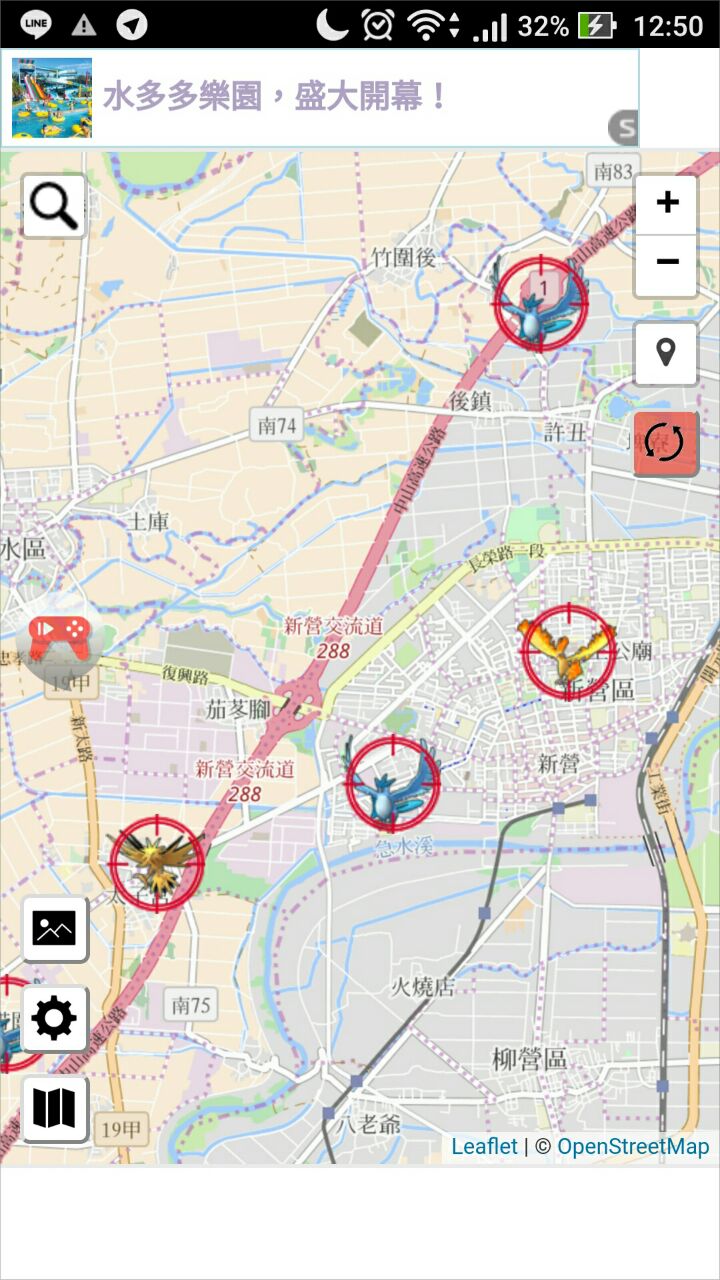
Task: Zoom out with the minus button
Action: [666, 264]
